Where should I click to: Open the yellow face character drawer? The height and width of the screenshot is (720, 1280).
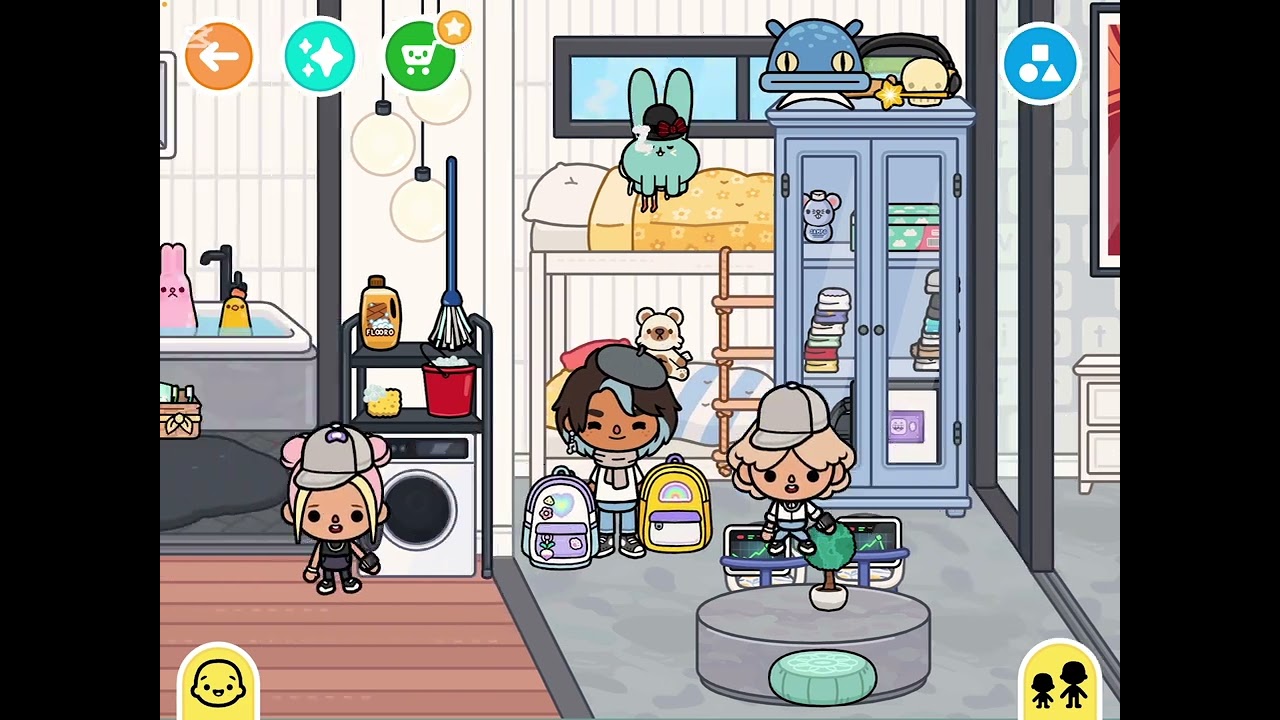click(218, 684)
